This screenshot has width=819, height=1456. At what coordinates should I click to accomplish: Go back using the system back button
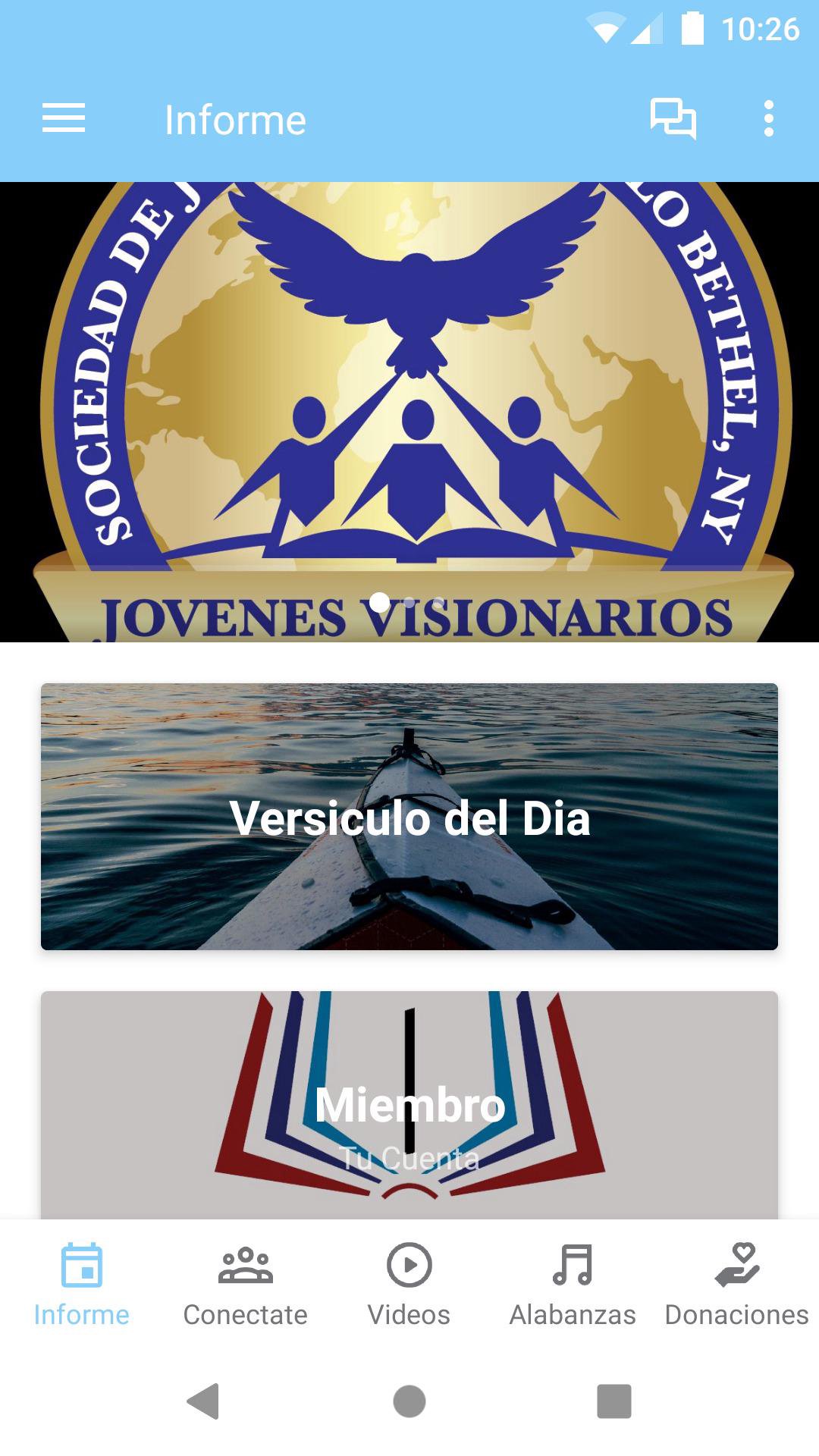pyautogui.click(x=203, y=1401)
